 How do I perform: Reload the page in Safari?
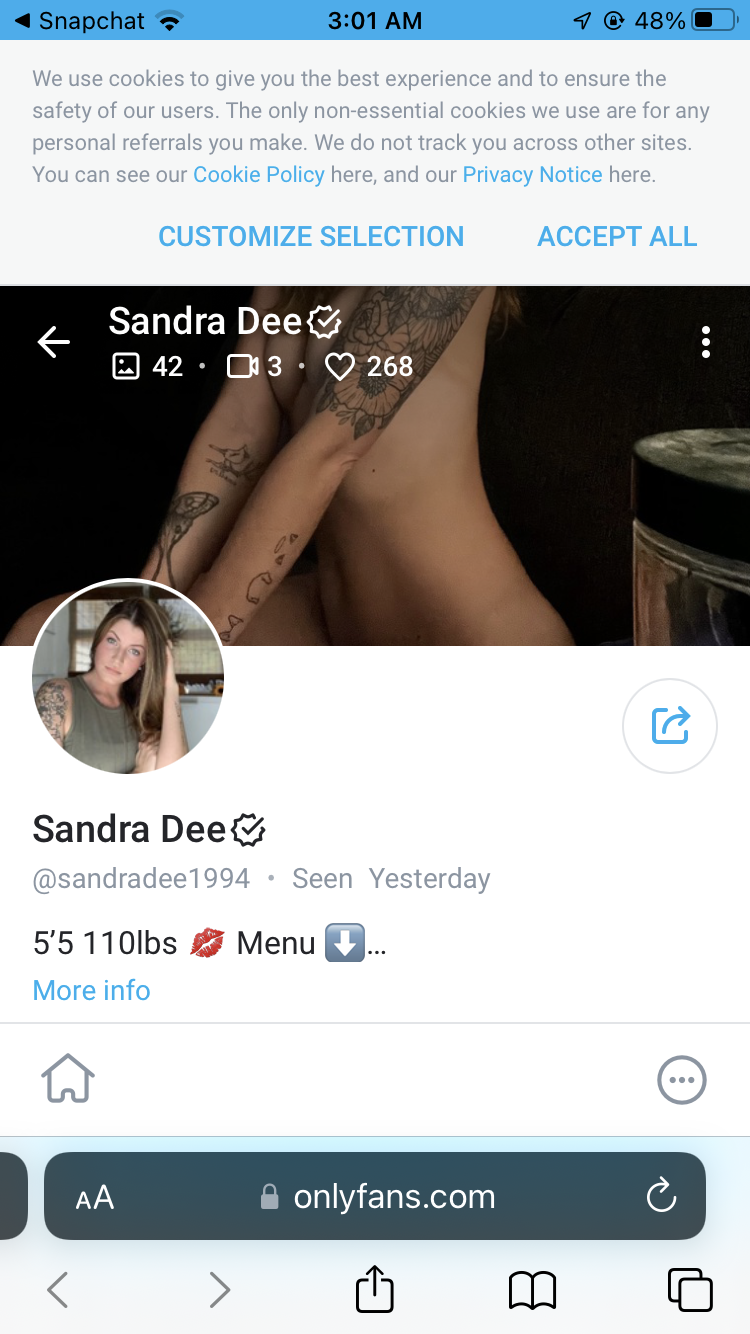[661, 1196]
